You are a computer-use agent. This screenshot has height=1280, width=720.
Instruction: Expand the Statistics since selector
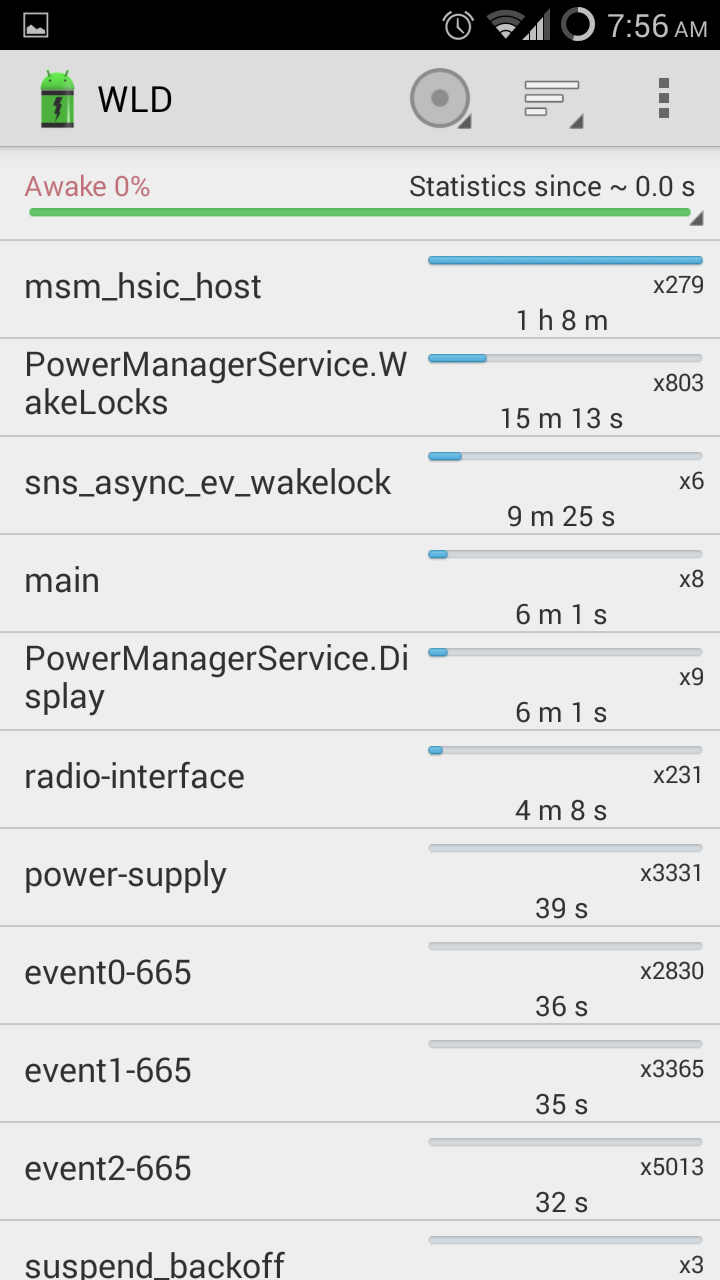point(360,196)
